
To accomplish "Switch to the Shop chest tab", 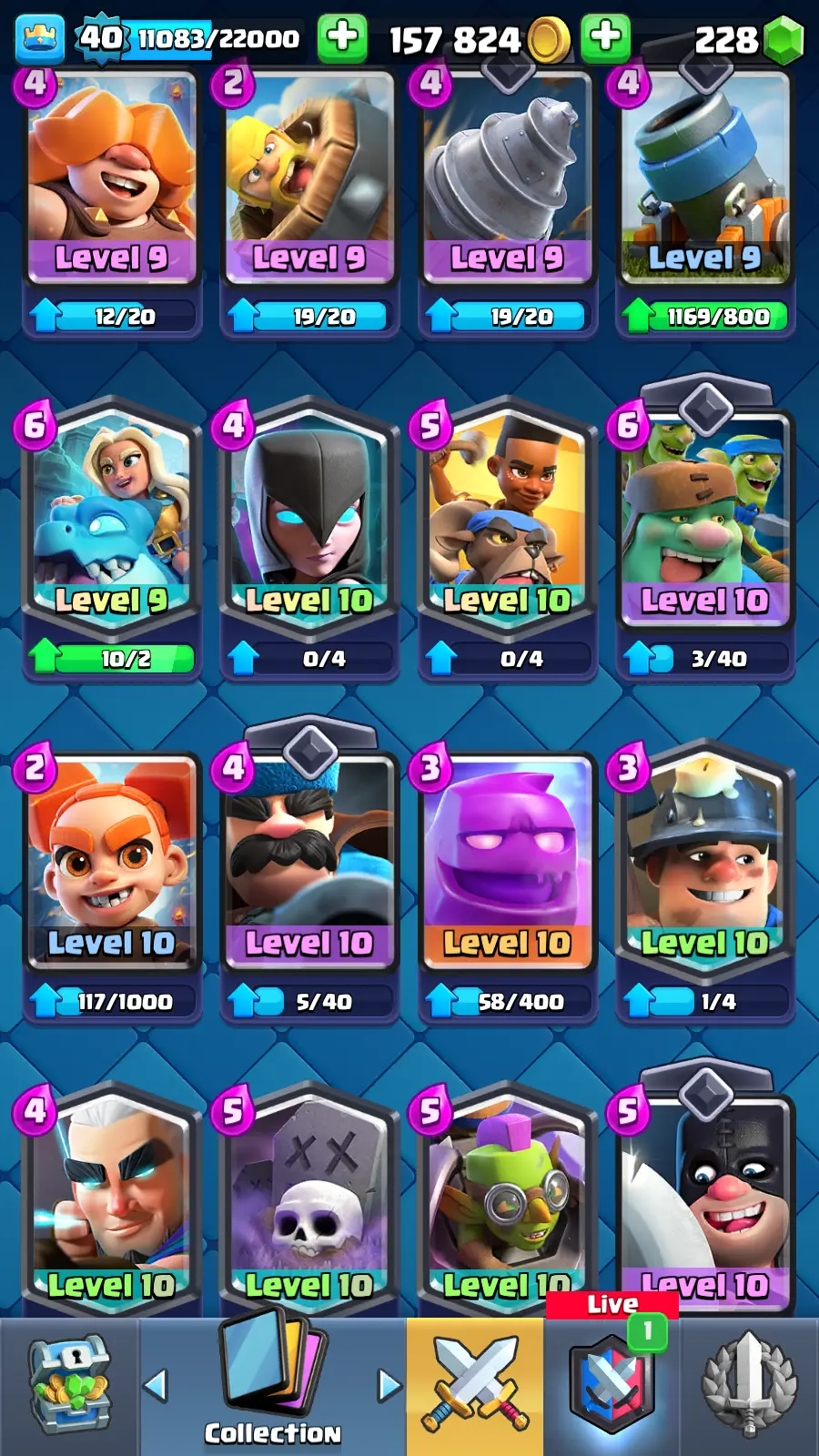I will click(69, 1385).
